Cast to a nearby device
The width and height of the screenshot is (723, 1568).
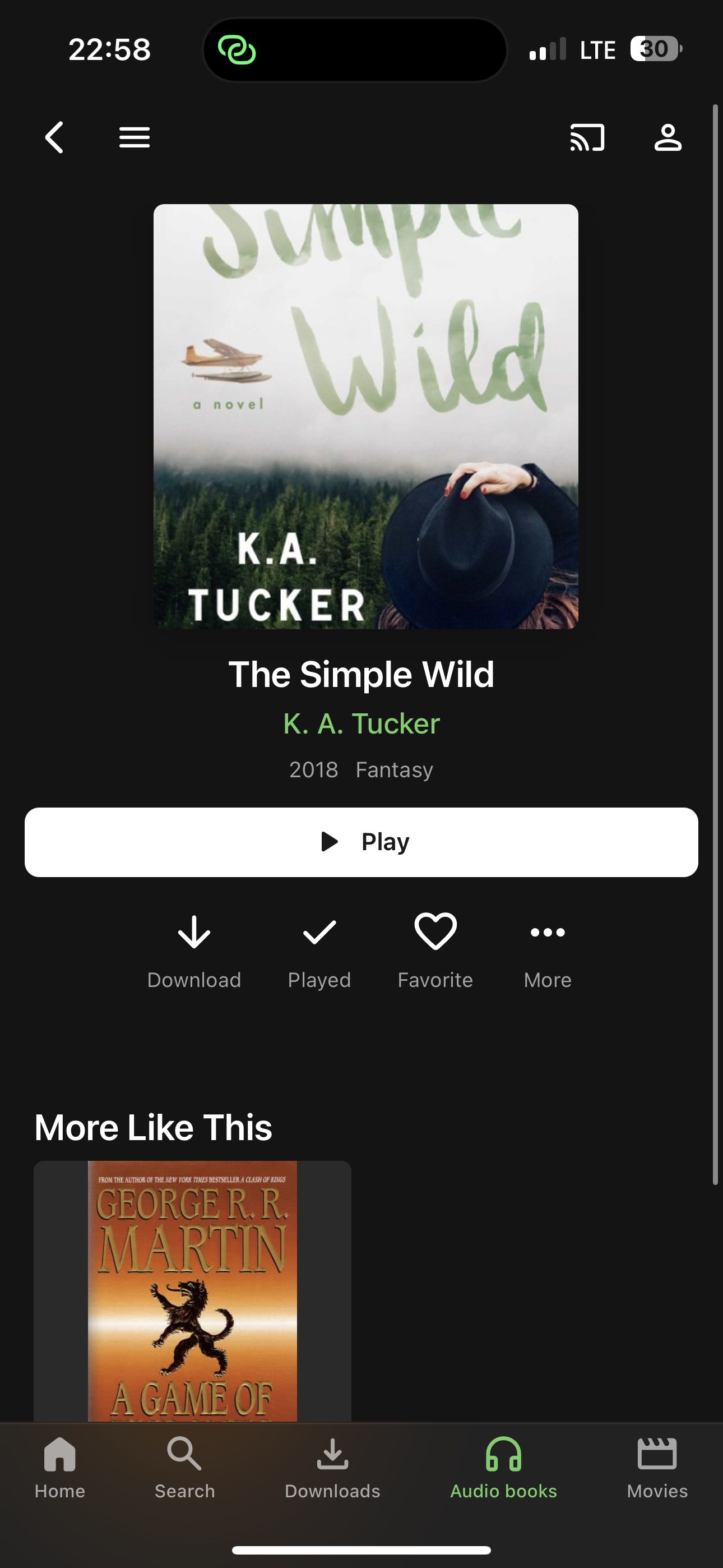pos(587,137)
